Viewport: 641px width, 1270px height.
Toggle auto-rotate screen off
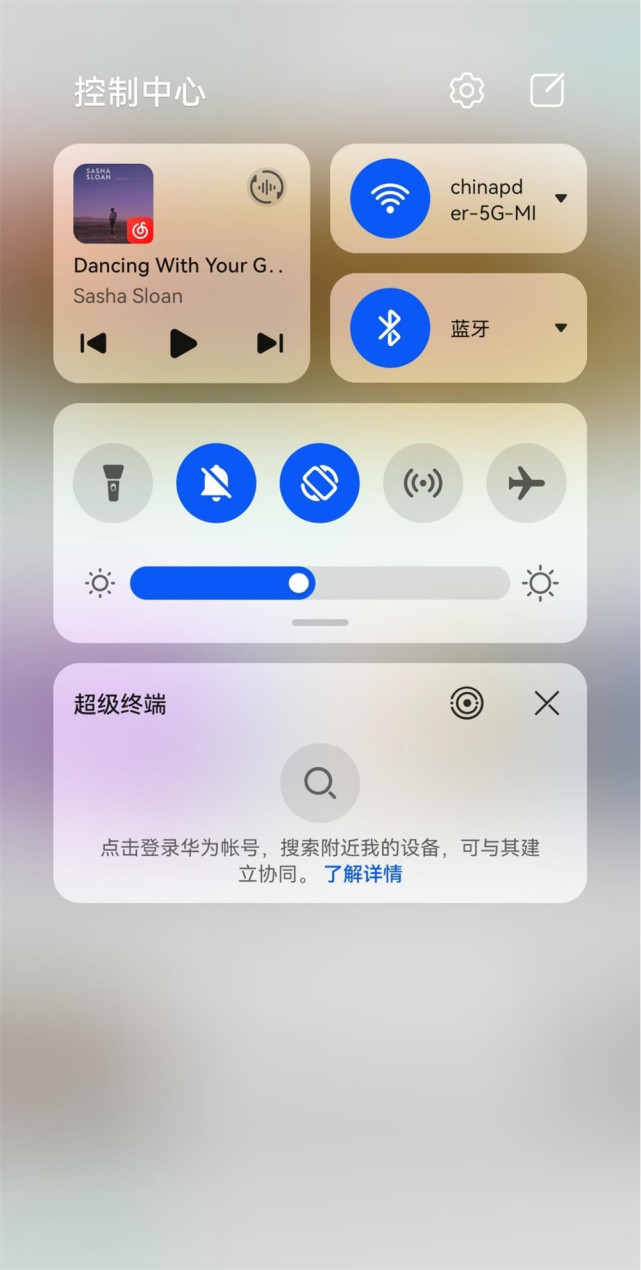(x=319, y=483)
